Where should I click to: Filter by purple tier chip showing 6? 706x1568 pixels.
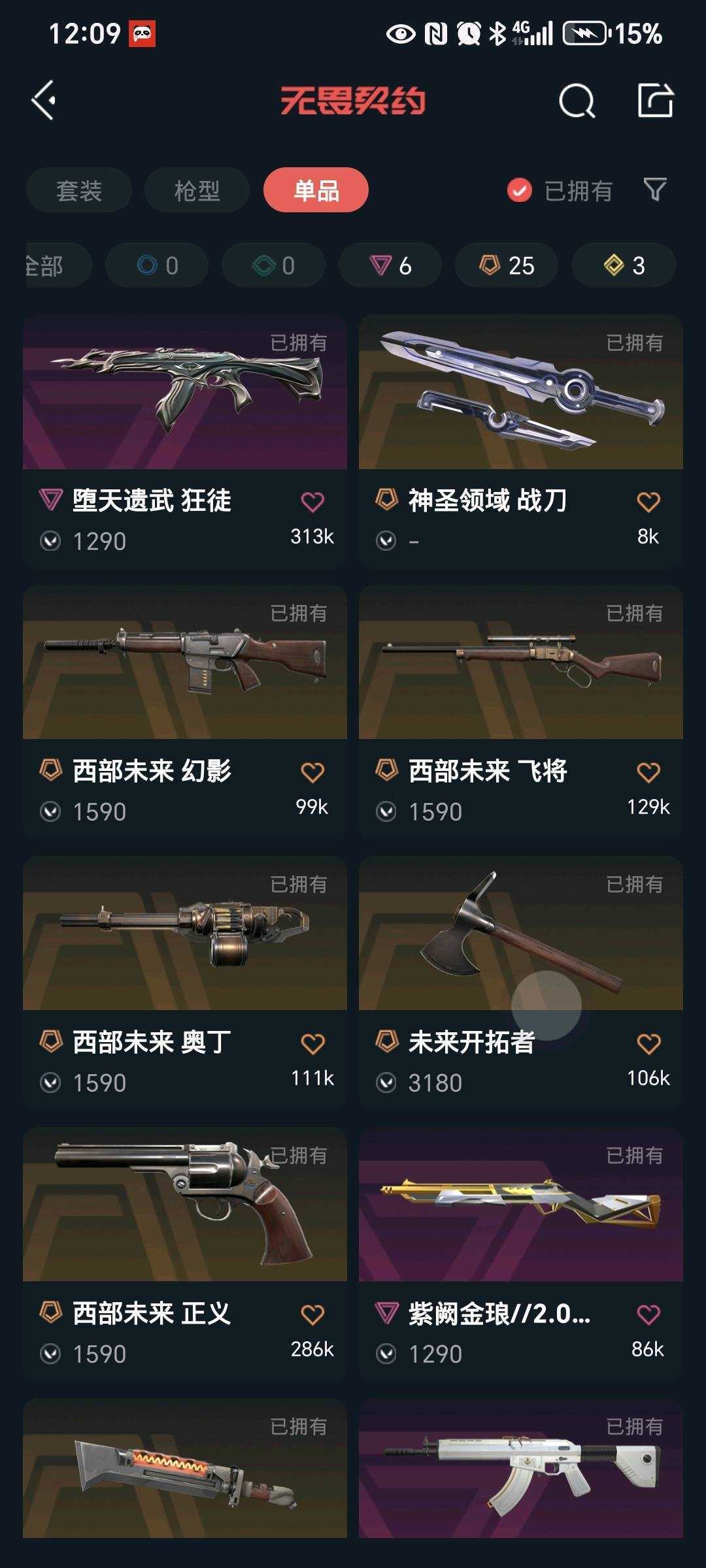click(x=390, y=265)
